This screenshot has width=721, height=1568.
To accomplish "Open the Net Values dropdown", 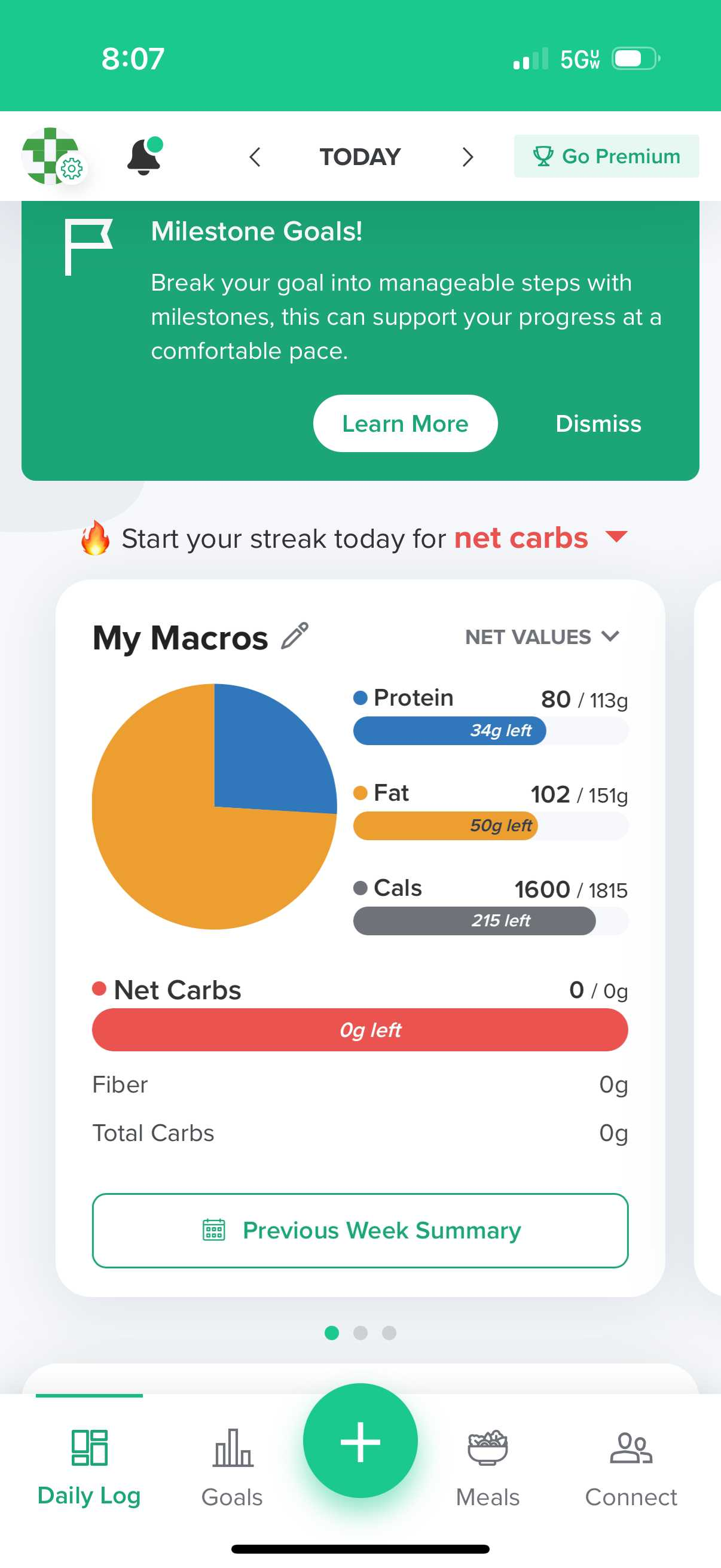I will click(542, 637).
